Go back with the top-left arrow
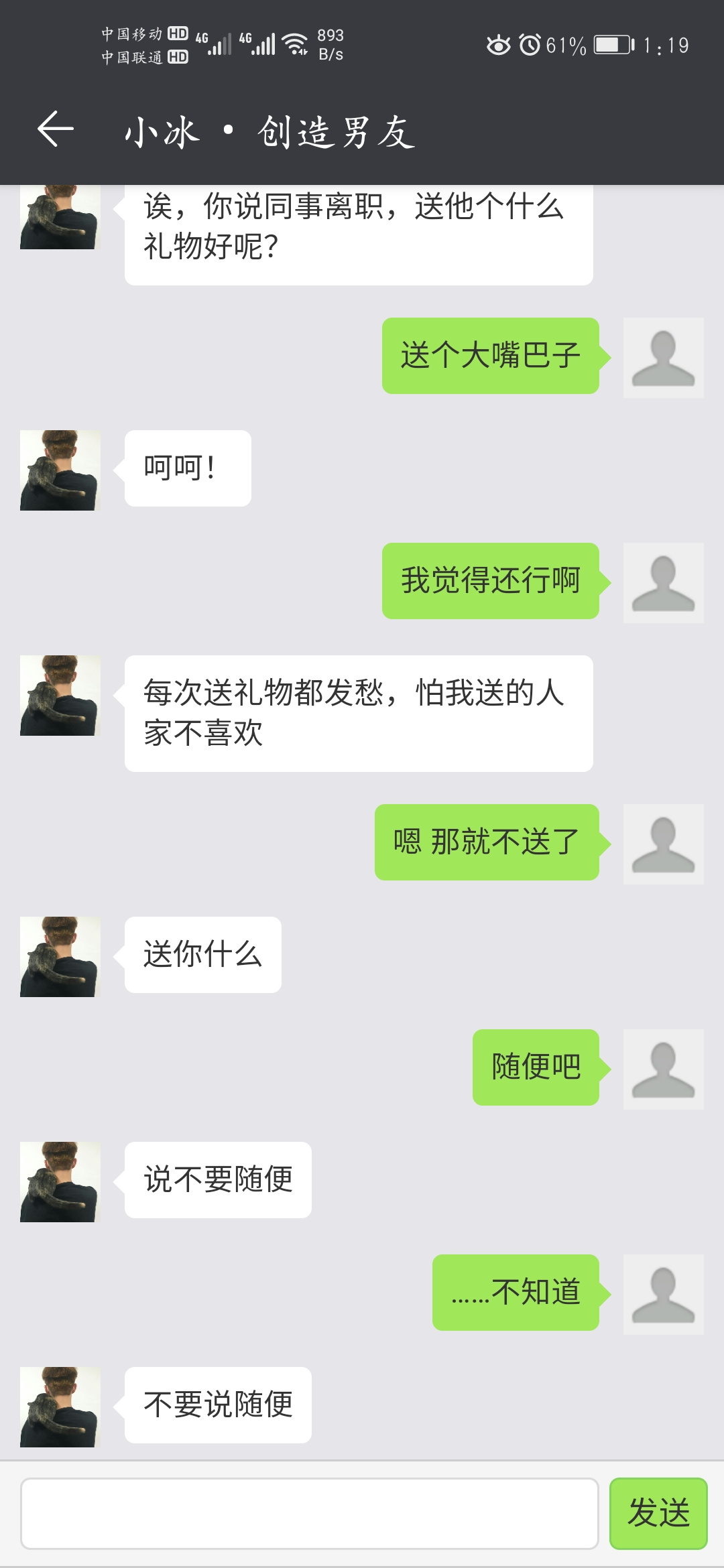724x1568 pixels. (x=55, y=129)
